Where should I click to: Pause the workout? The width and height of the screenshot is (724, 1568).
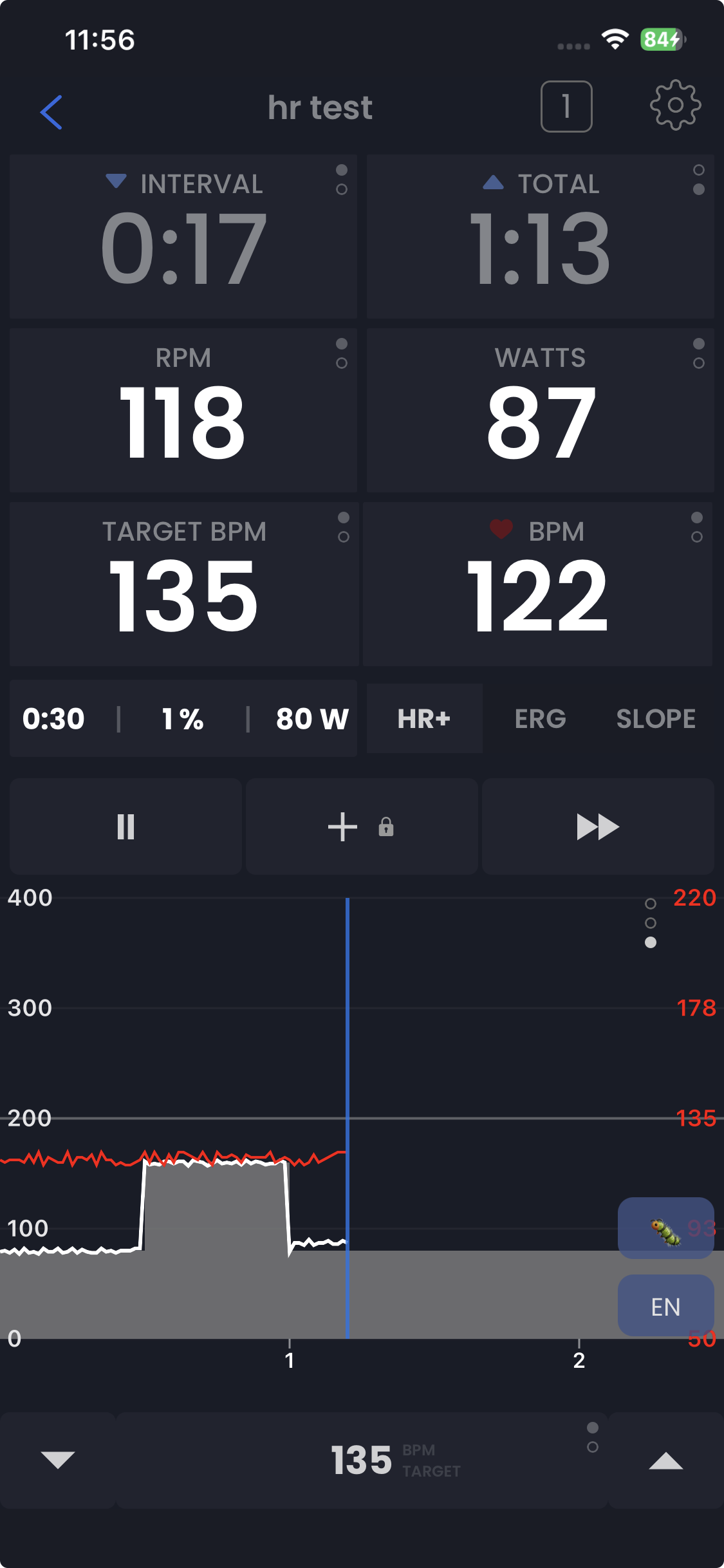pos(125,826)
